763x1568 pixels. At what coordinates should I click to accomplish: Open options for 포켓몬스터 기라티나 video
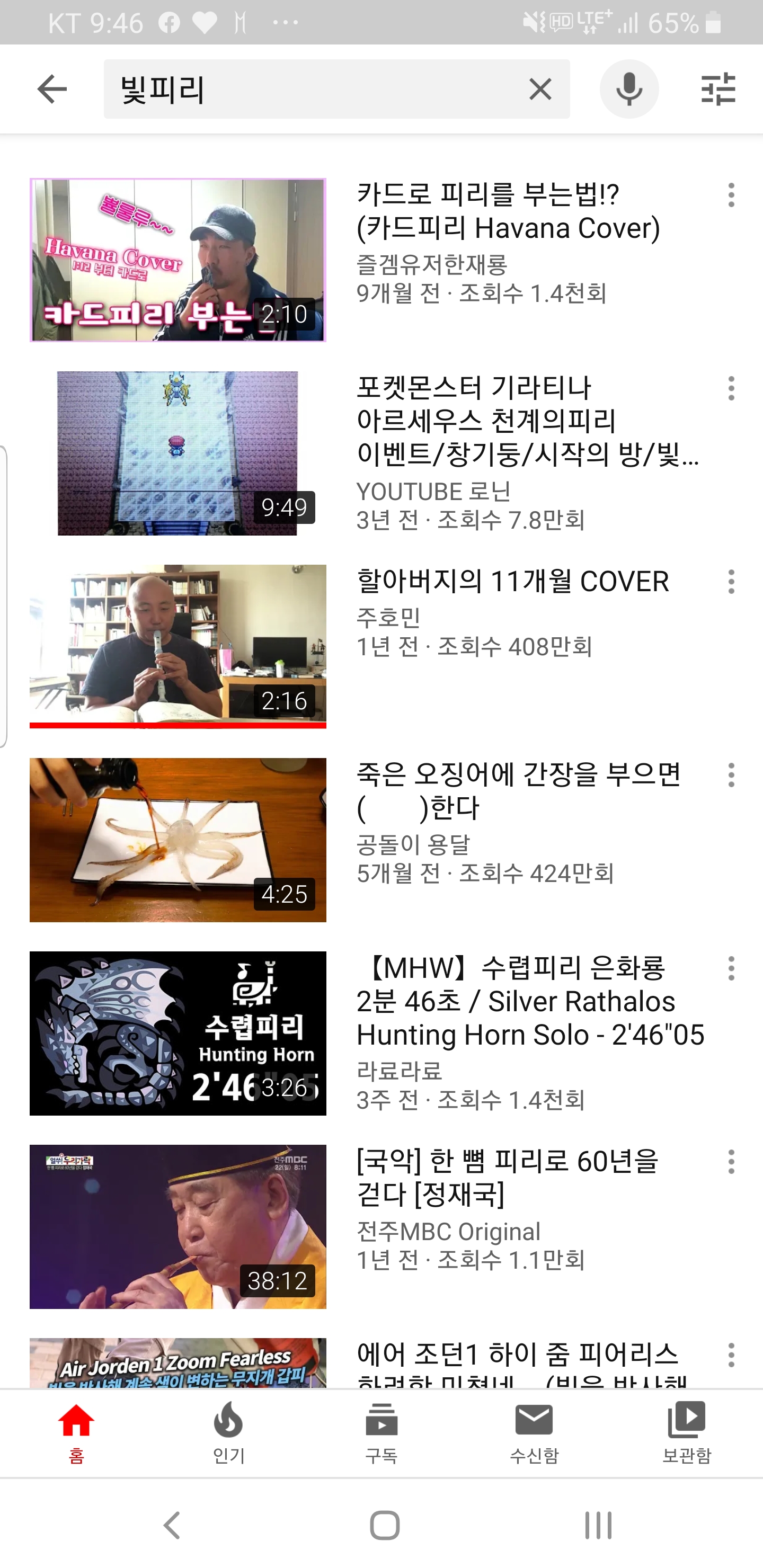(x=731, y=388)
